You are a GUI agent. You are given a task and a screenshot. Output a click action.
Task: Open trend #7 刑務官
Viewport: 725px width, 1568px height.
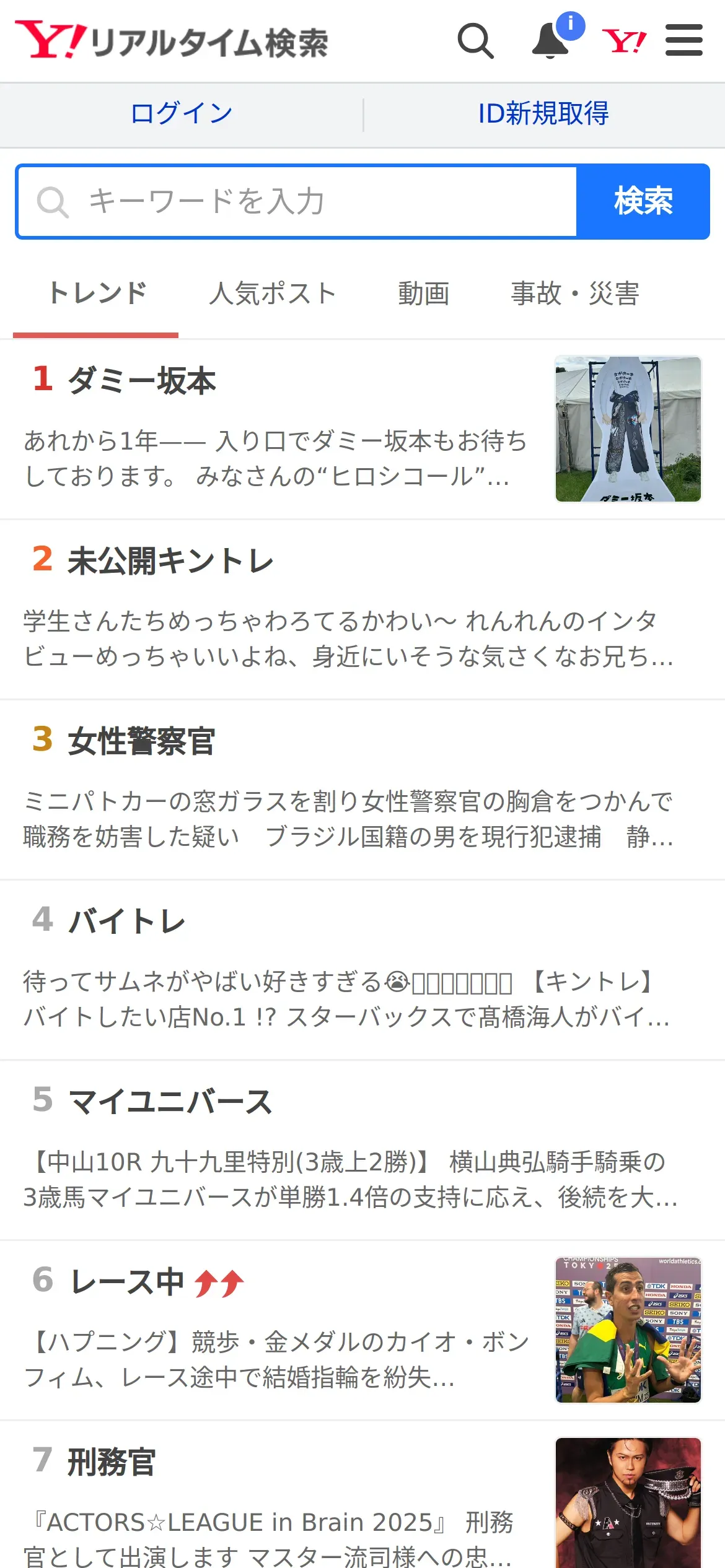pyautogui.click(x=112, y=1462)
